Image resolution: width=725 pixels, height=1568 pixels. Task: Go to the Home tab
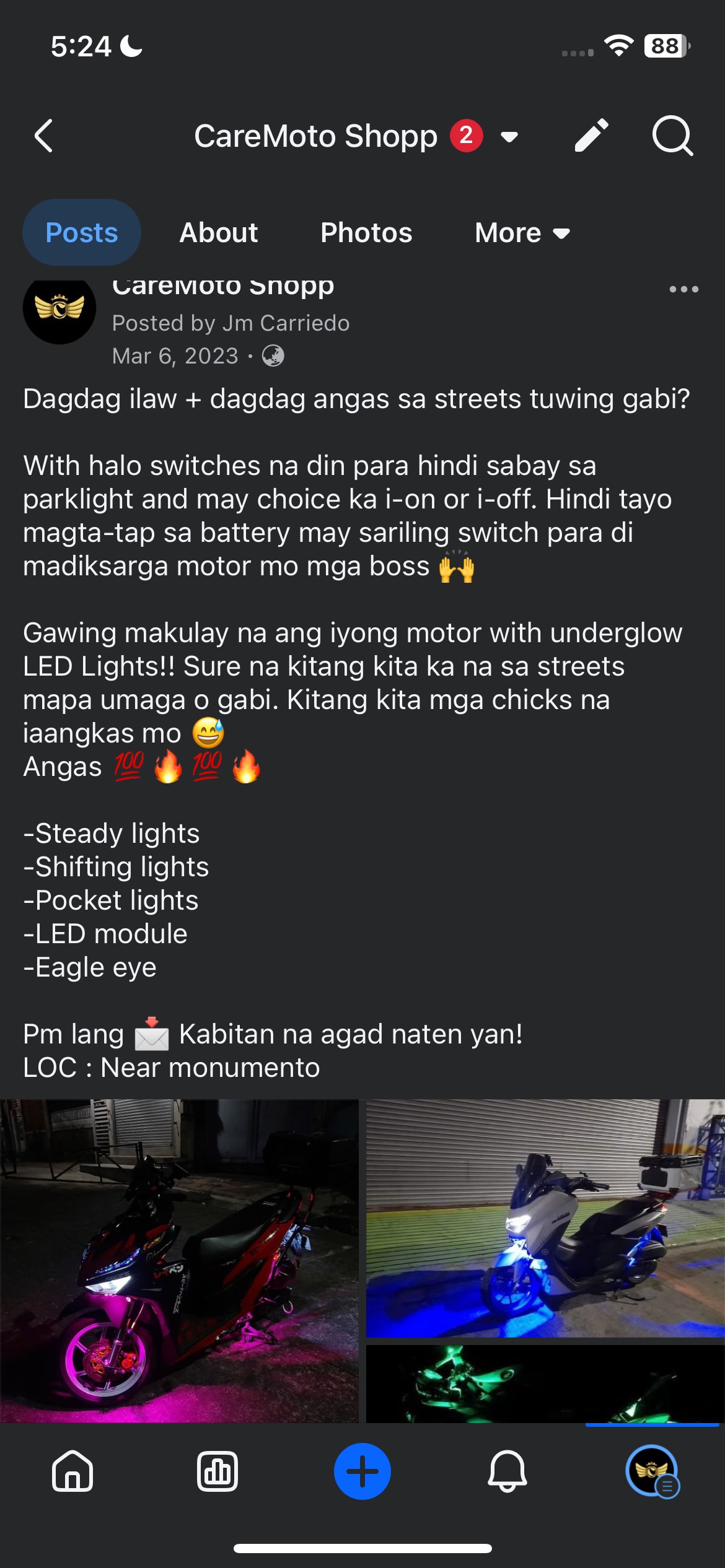(x=72, y=1471)
